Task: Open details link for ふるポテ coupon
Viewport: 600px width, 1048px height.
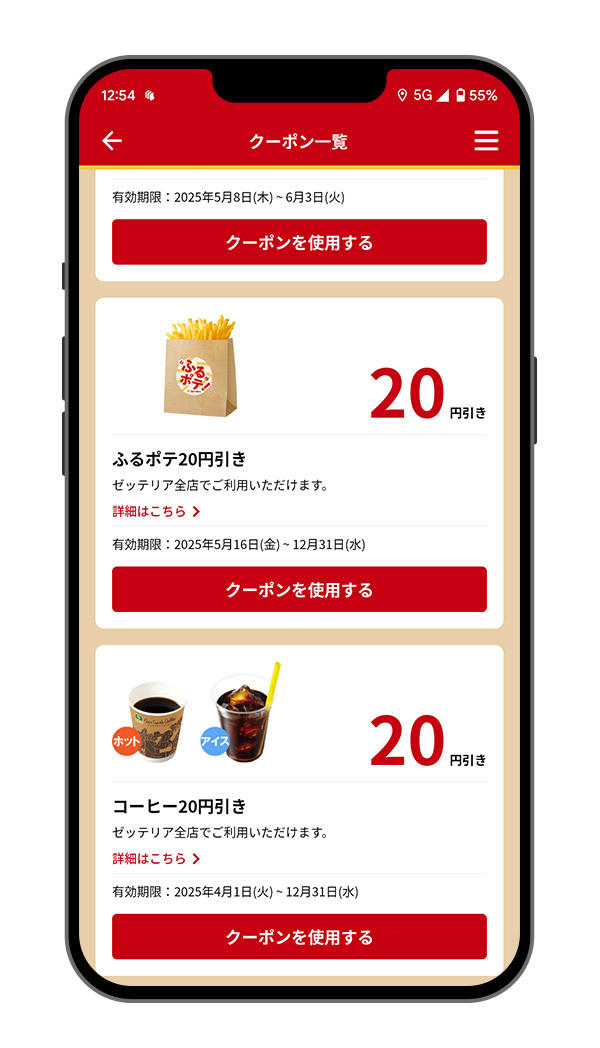Action: coord(156,511)
